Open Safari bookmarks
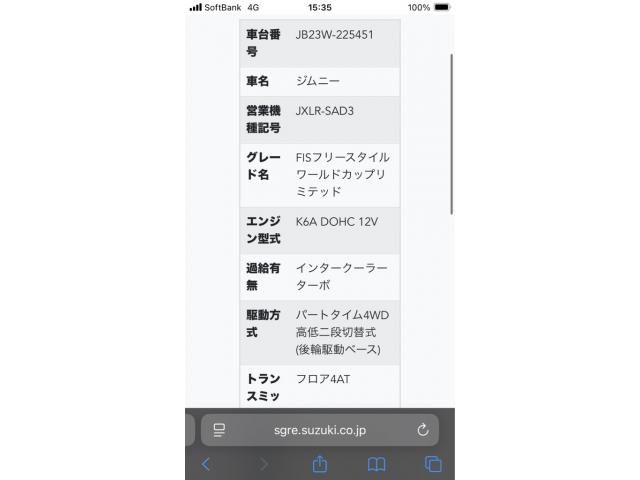Screen dimensions: 640x480 pyautogui.click(x=376, y=464)
